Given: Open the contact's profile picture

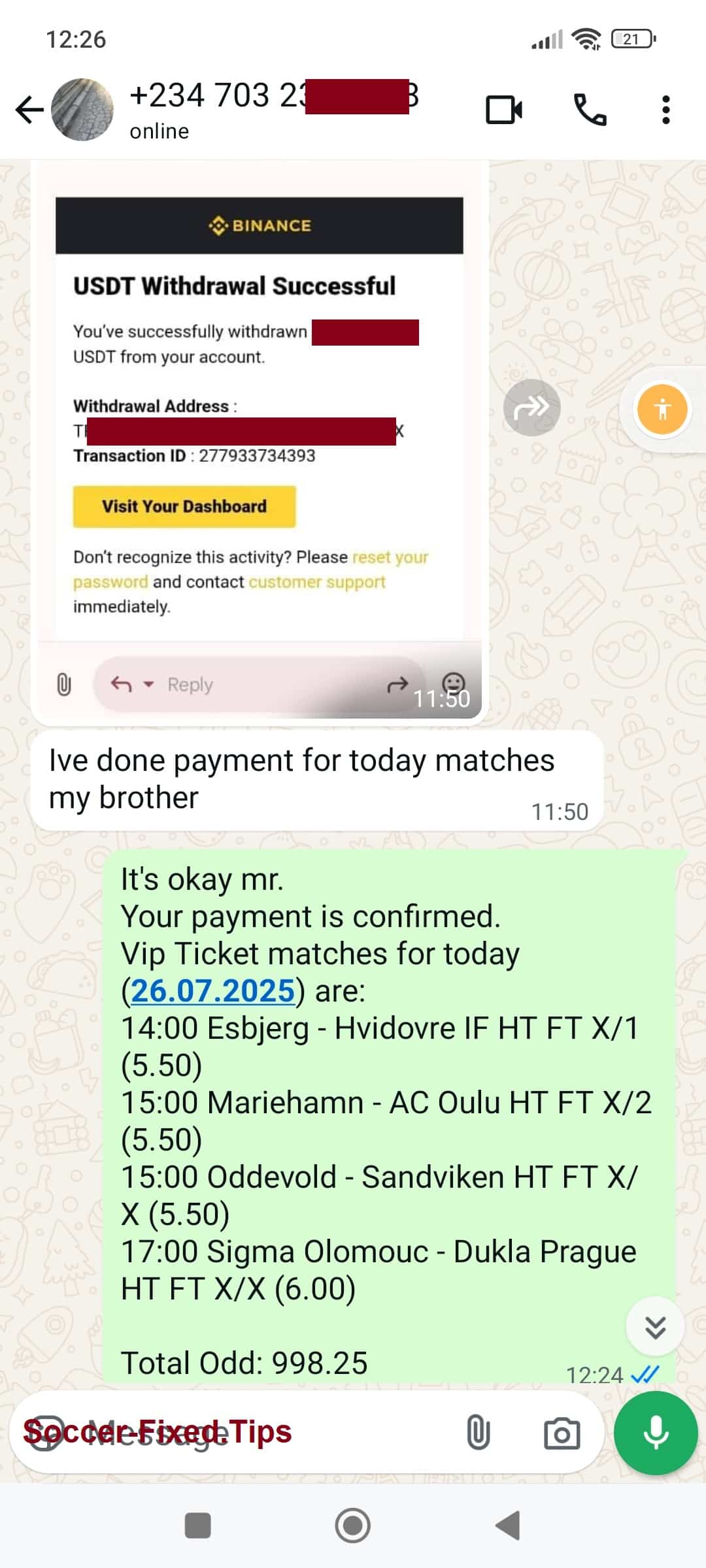Looking at the screenshot, I should (82, 110).
